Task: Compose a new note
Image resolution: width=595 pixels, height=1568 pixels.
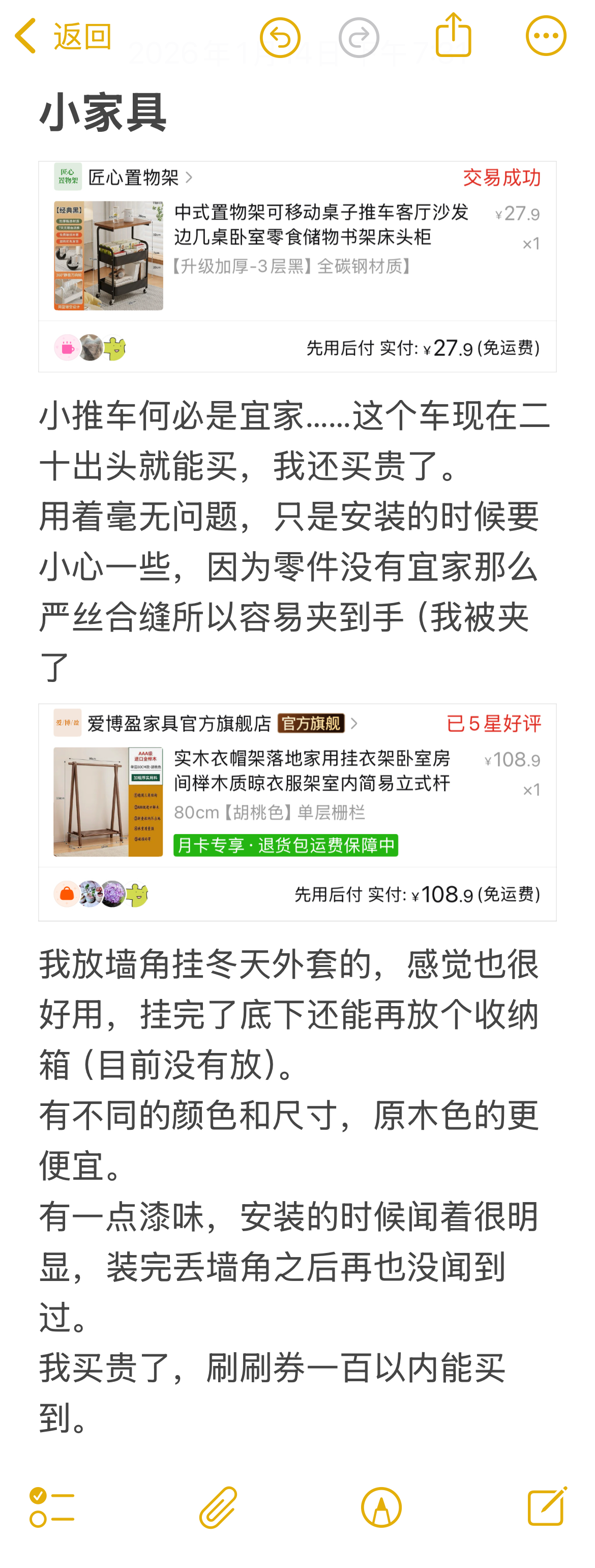Action: 547,1506
